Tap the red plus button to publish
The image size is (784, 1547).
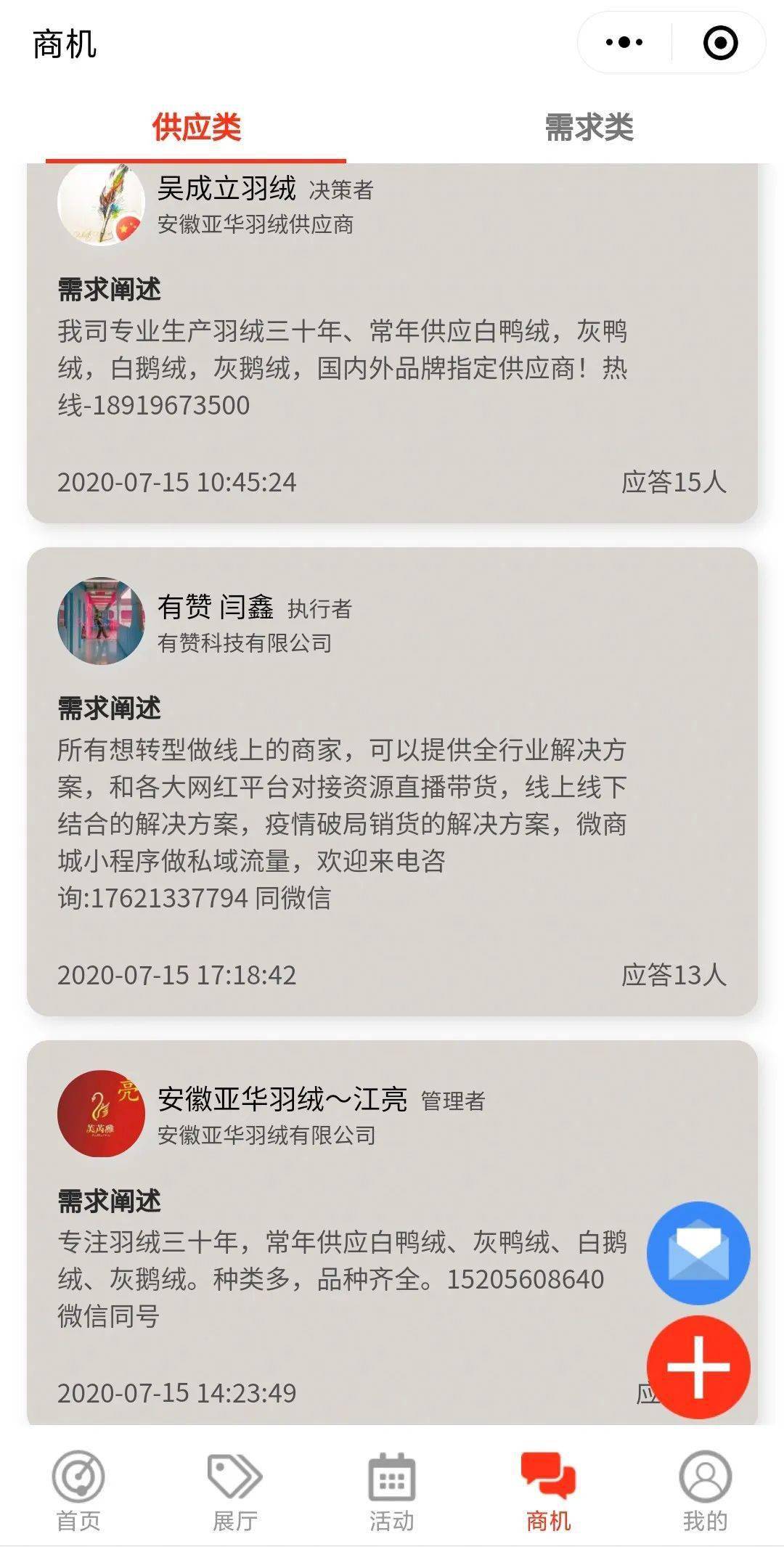click(x=698, y=1368)
